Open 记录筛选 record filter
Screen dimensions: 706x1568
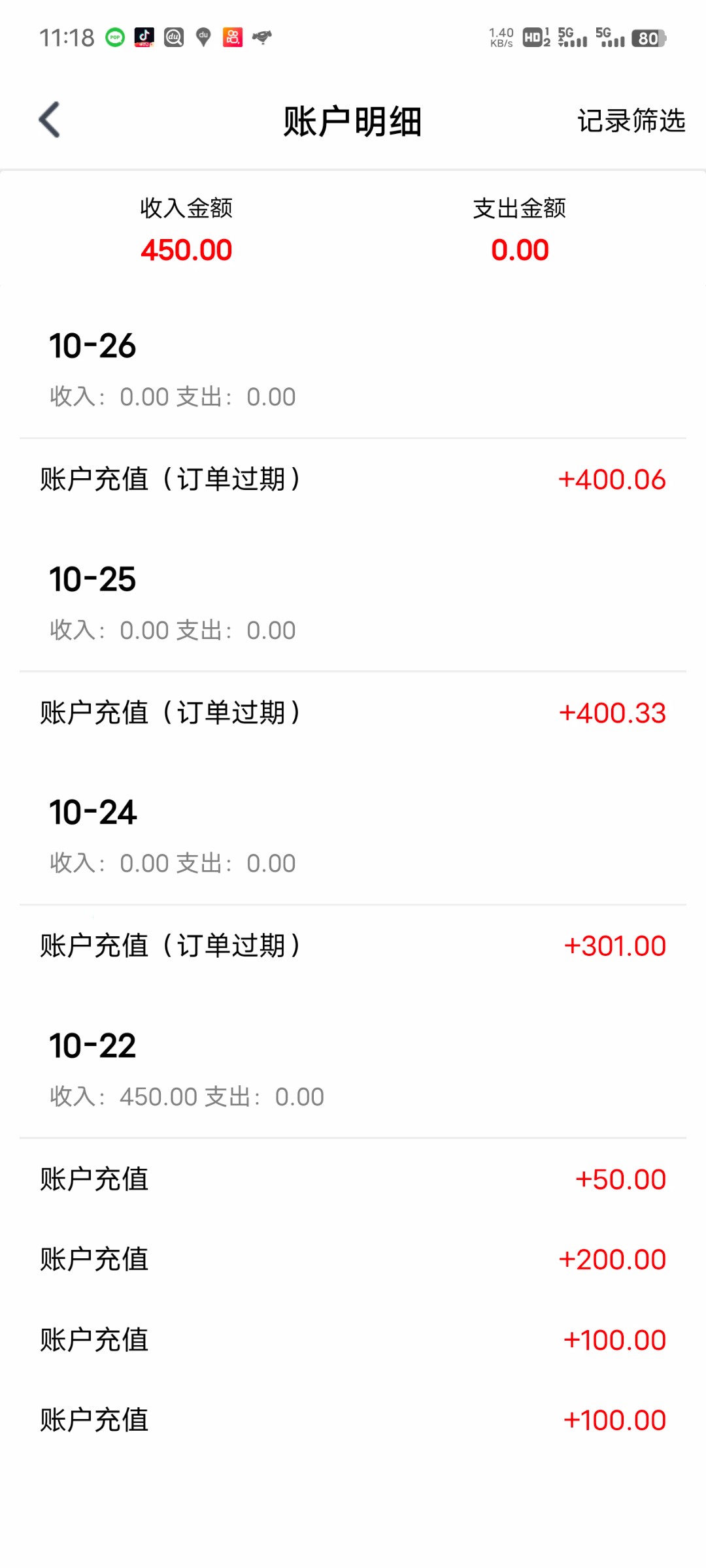coord(630,121)
